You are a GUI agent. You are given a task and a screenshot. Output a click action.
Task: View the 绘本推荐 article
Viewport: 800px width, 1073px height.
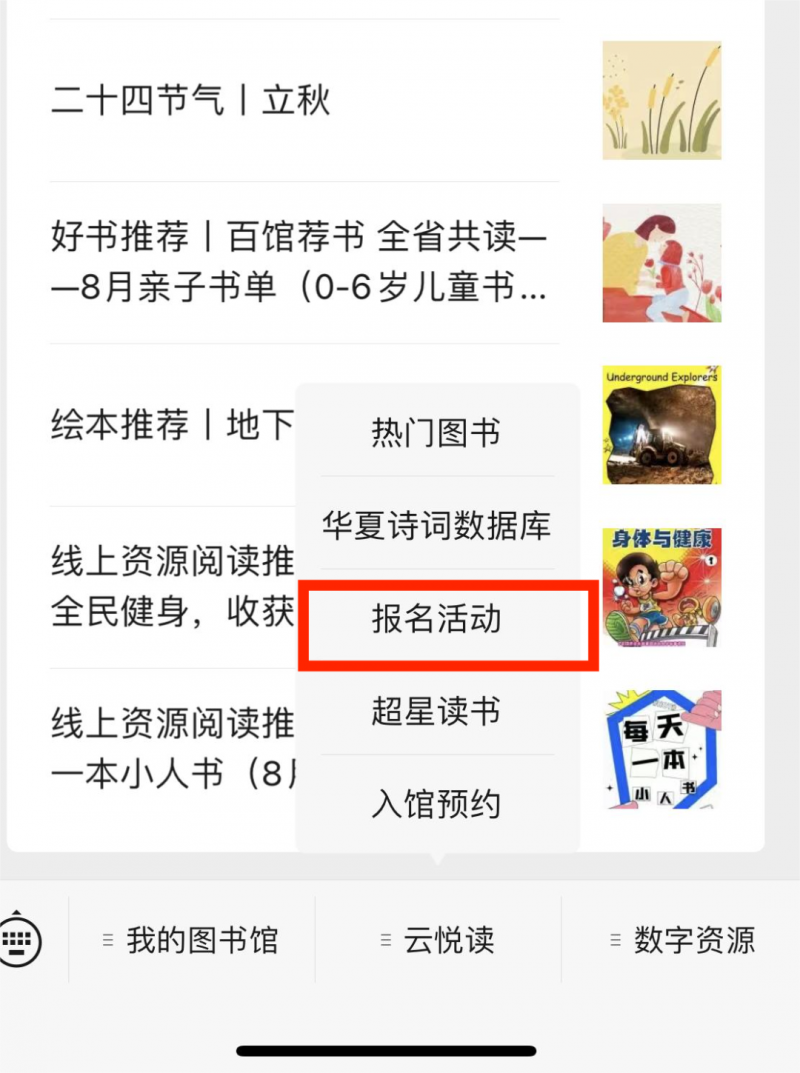point(170,426)
